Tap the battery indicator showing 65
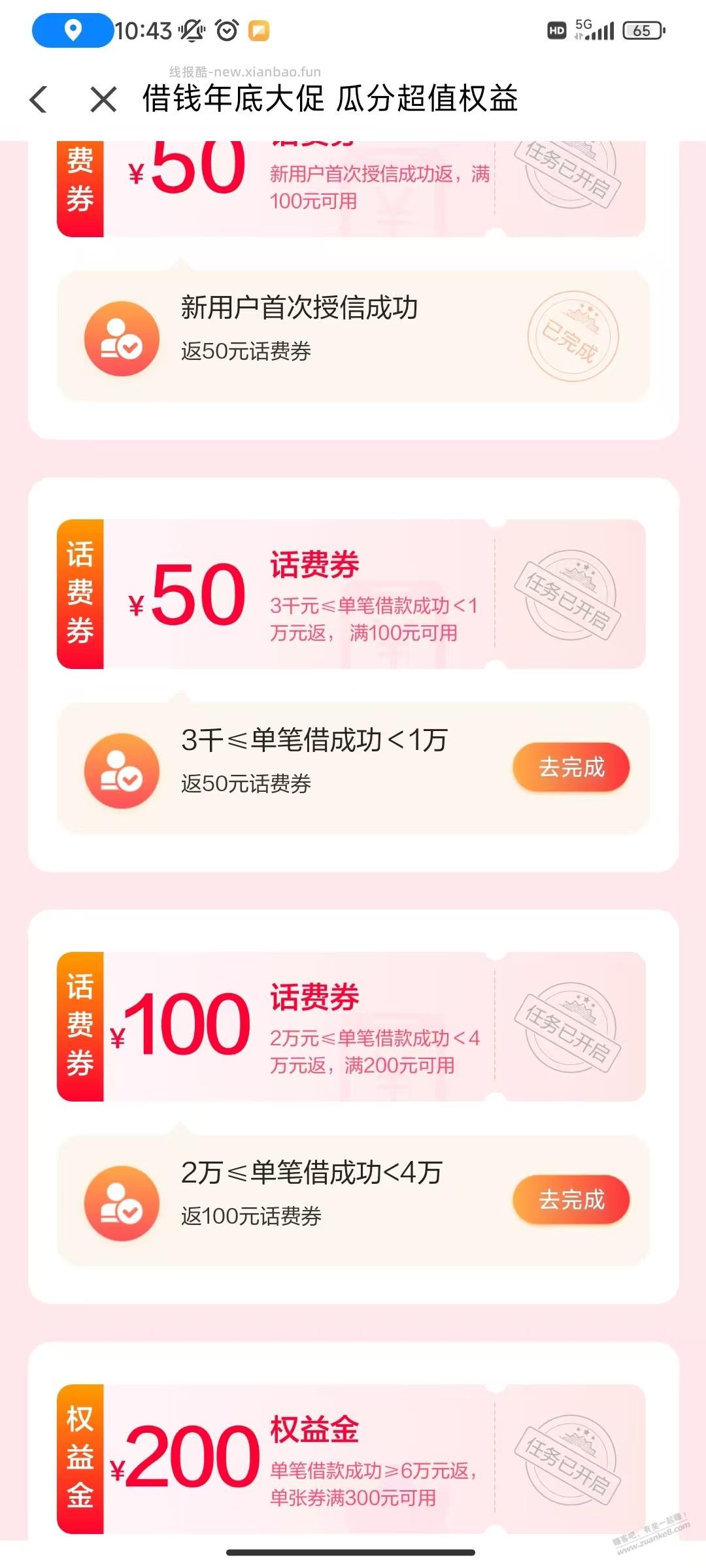Image resolution: width=706 pixels, height=1568 pixels. (x=643, y=29)
